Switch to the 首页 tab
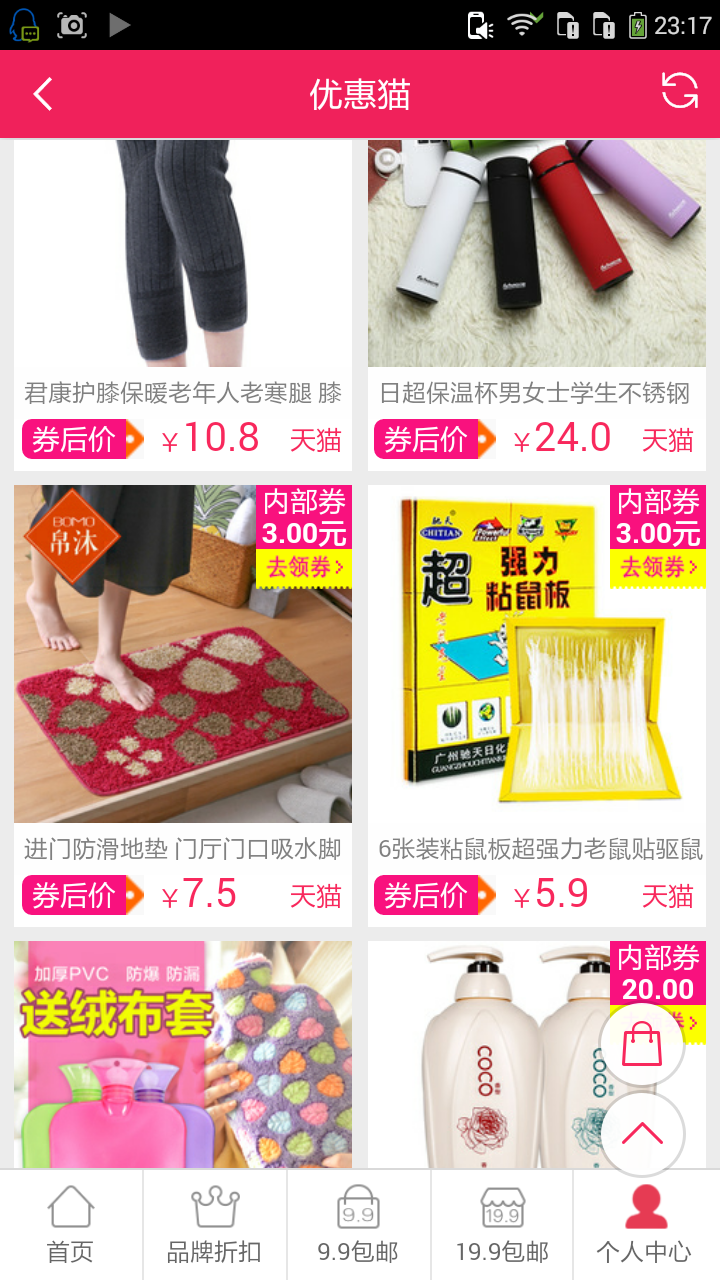 click(71, 1225)
